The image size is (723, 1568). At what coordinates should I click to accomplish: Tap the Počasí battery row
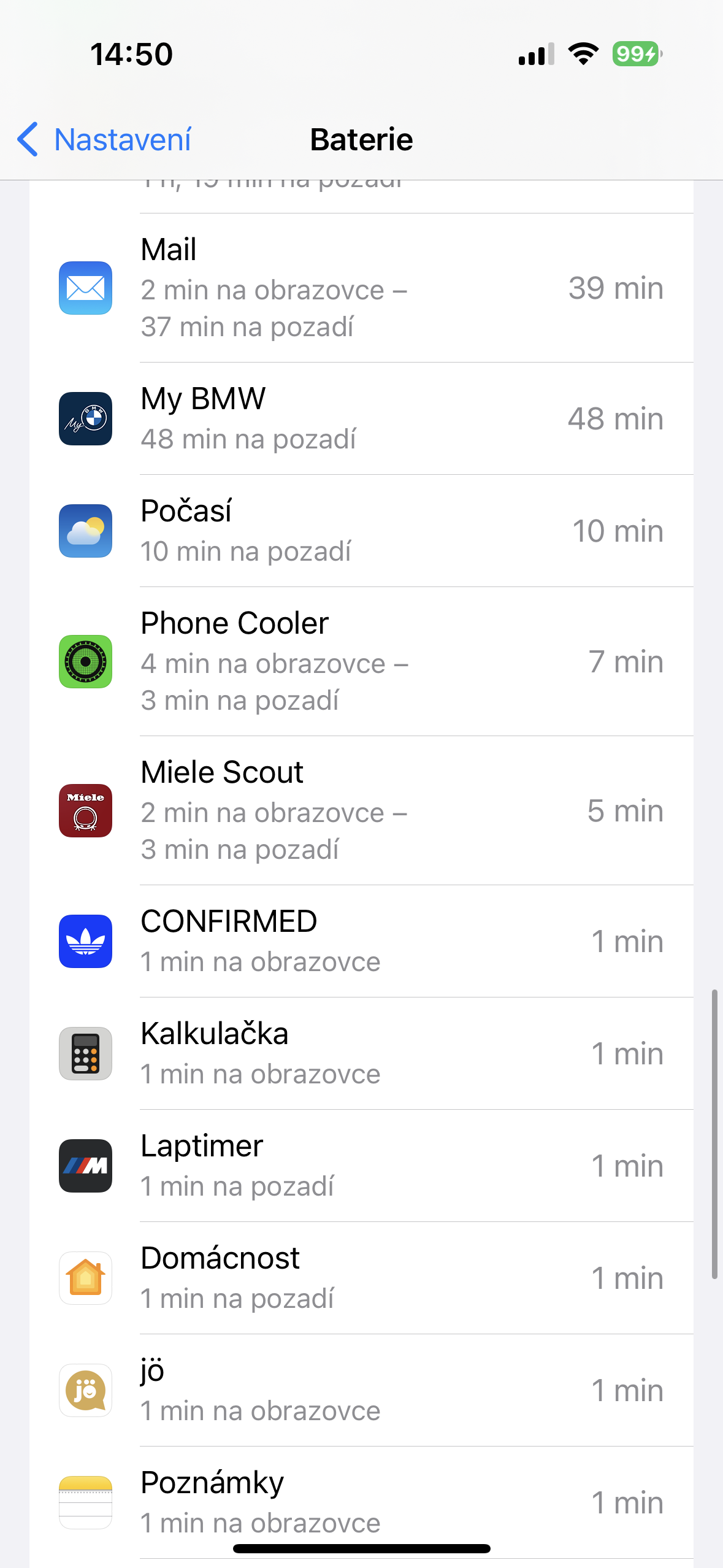tap(361, 531)
